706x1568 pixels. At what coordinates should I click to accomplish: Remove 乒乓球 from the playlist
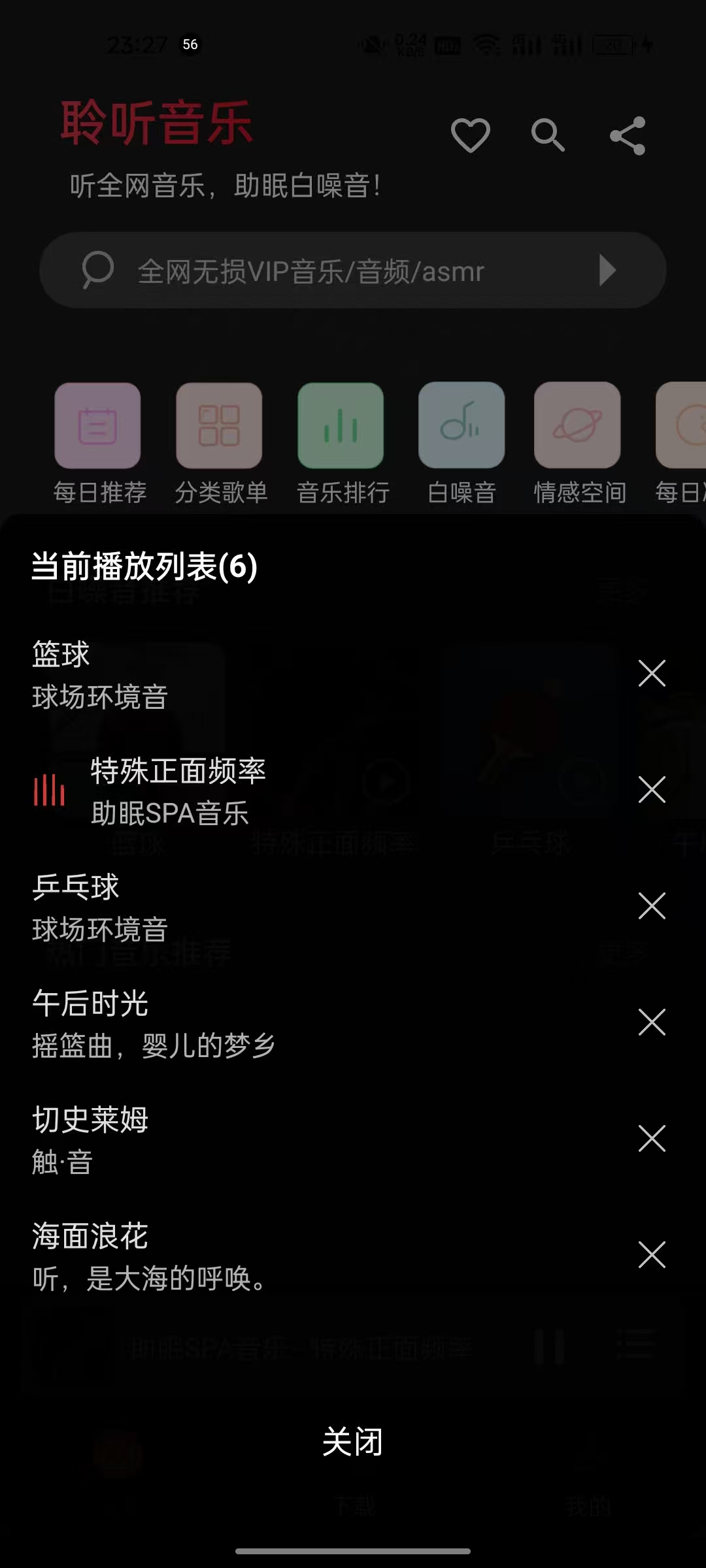[652, 906]
